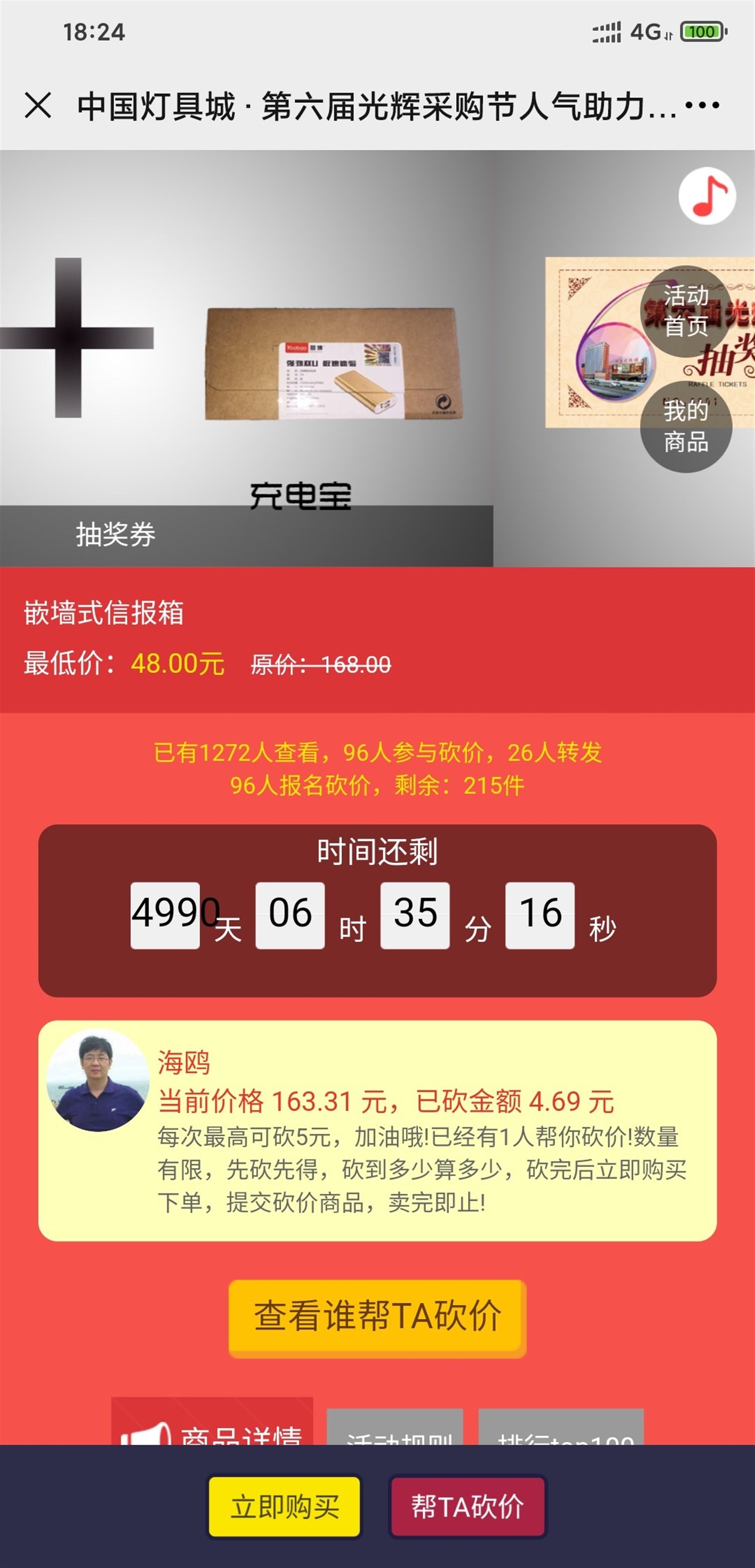Close the webpage with the X icon
755x1568 pixels.
38,105
